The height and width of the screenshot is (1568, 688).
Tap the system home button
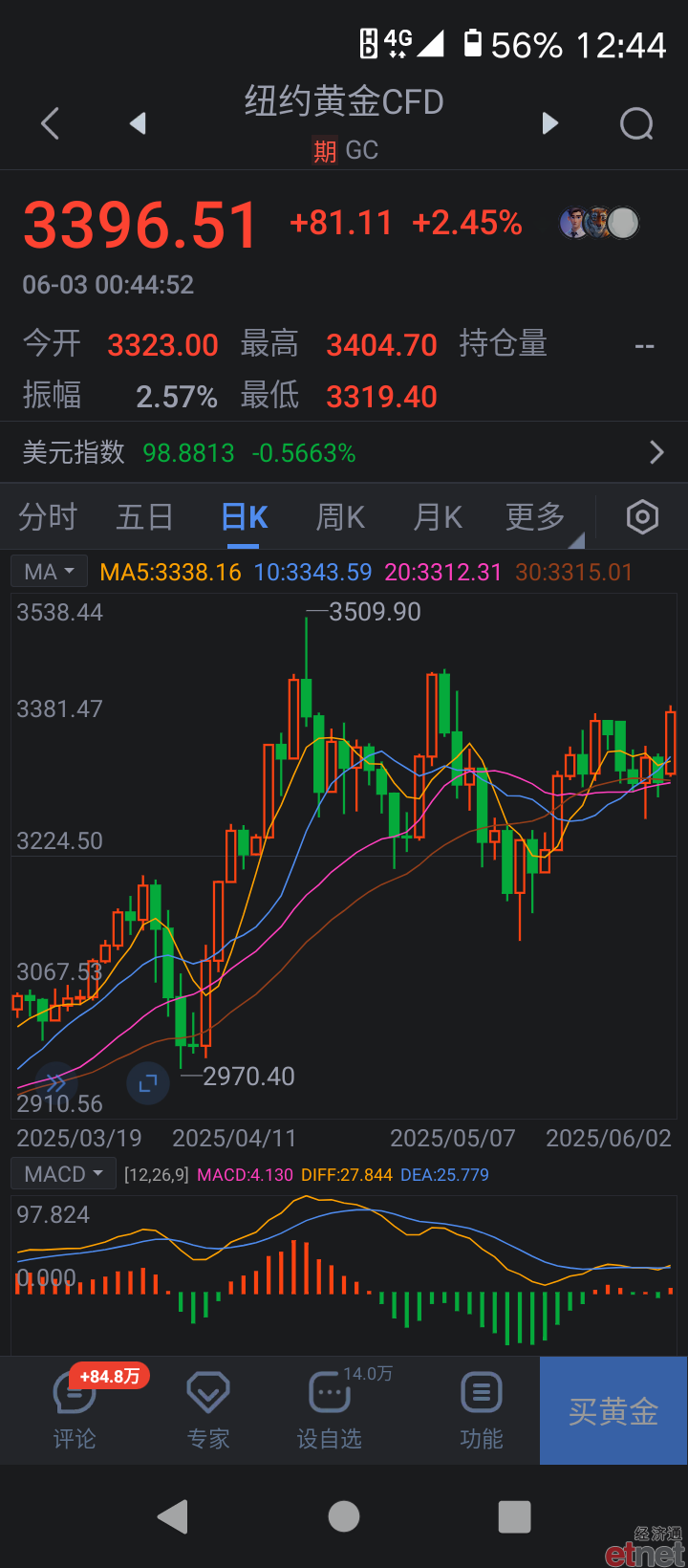coord(344,1516)
